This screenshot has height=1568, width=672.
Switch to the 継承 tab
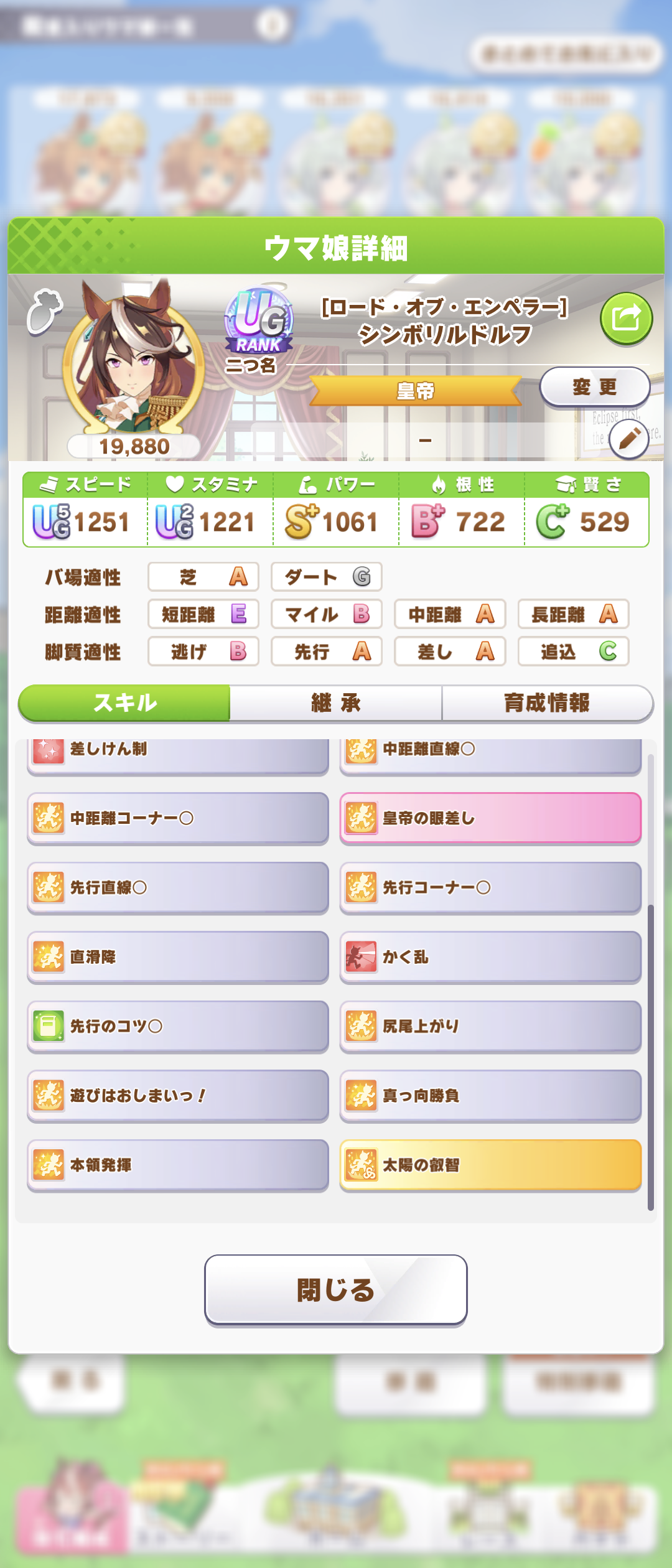coord(336,703)
